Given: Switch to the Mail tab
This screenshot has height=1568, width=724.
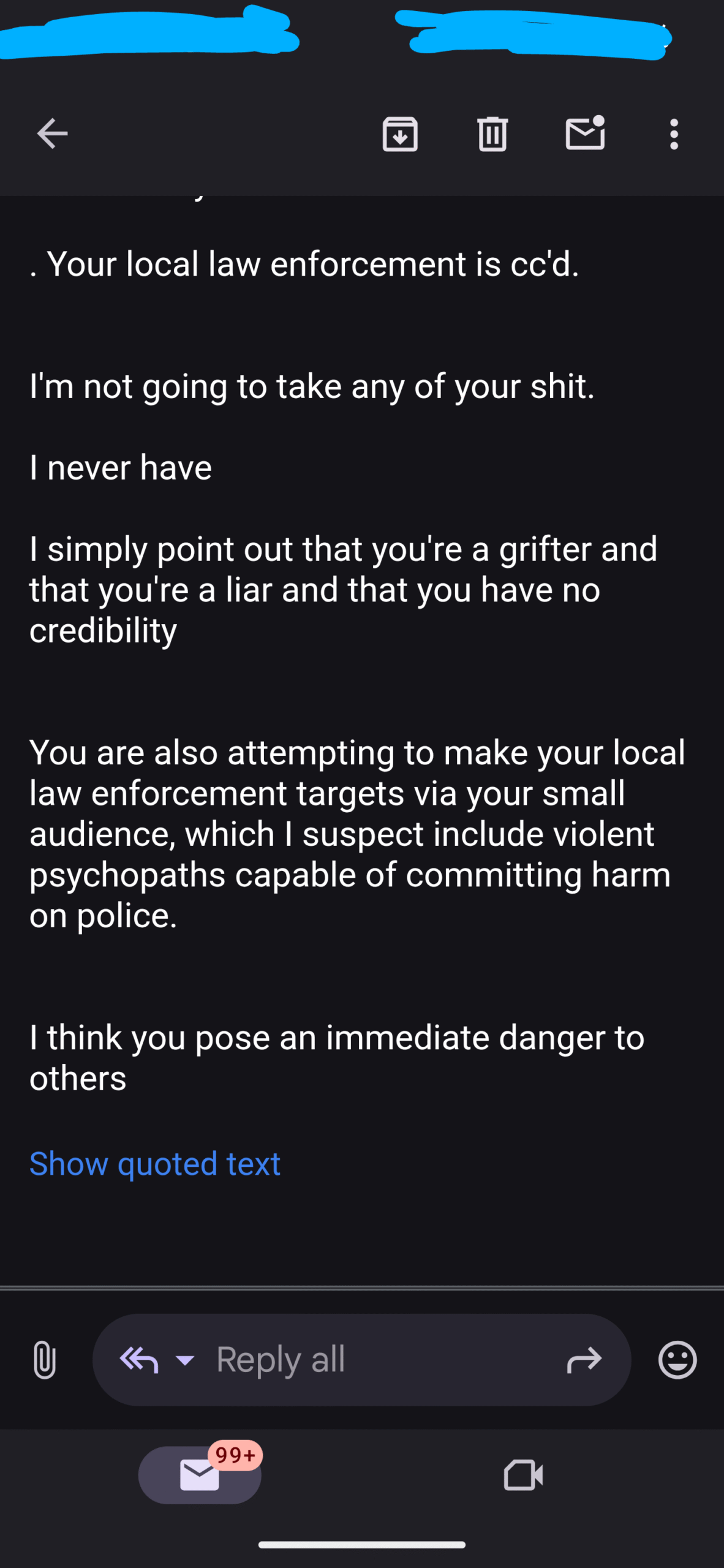Looking at the screenshot, I should pyautogui.click(x=200, y=1474).
